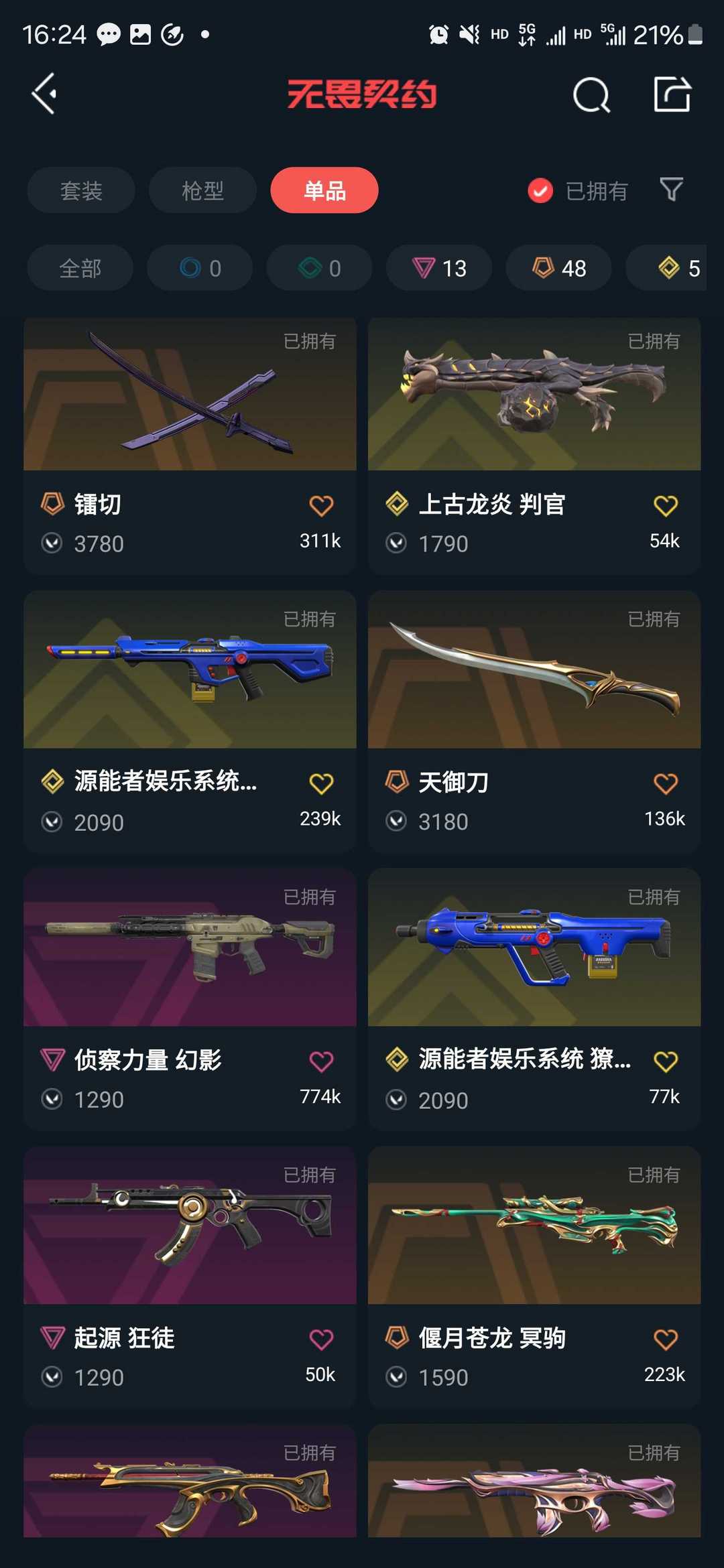Open the 偃月苍龙 冥驹 skin card
The width and height of the screenshot is (724, 1568).
(534, 1277)
